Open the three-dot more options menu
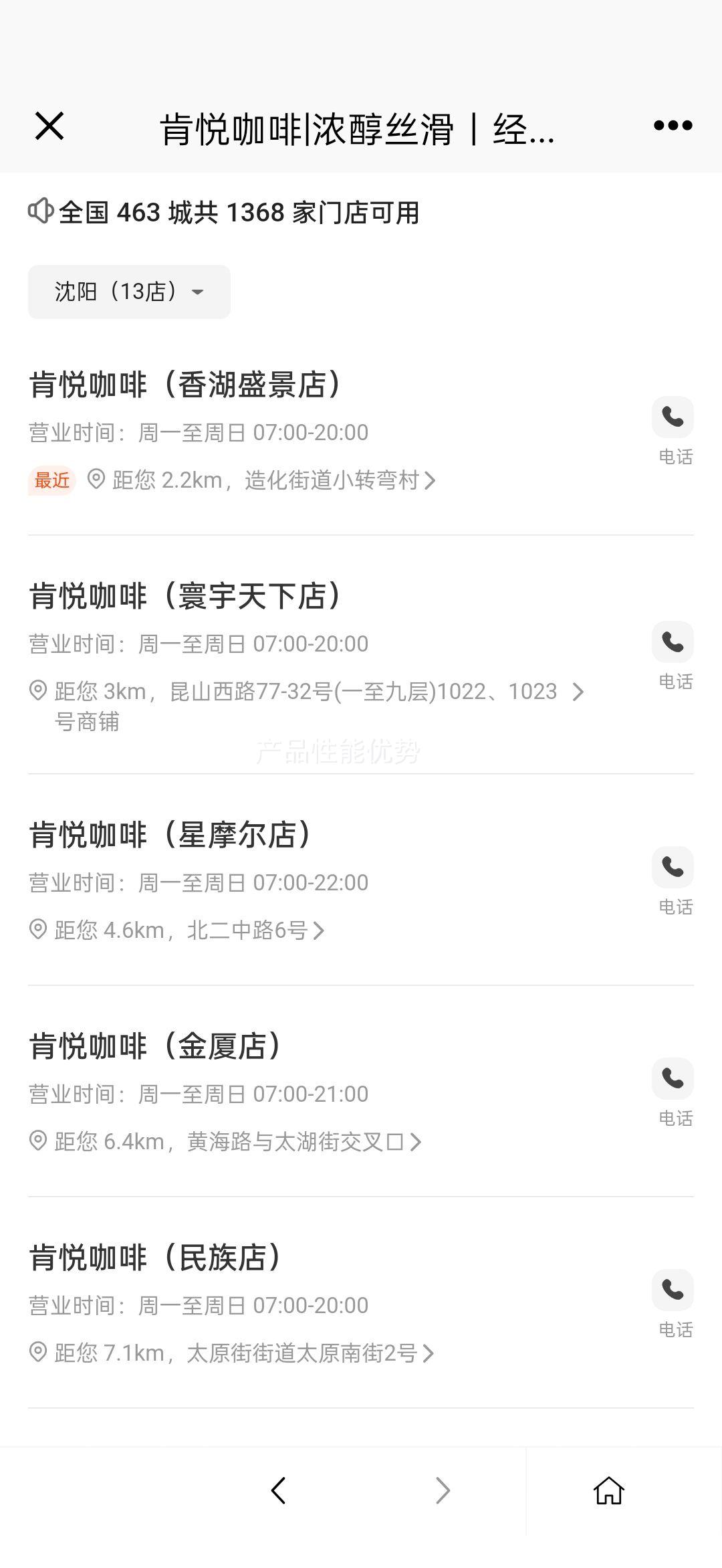This screenshot has width=722, height=1568. click(x=673, y=125)
